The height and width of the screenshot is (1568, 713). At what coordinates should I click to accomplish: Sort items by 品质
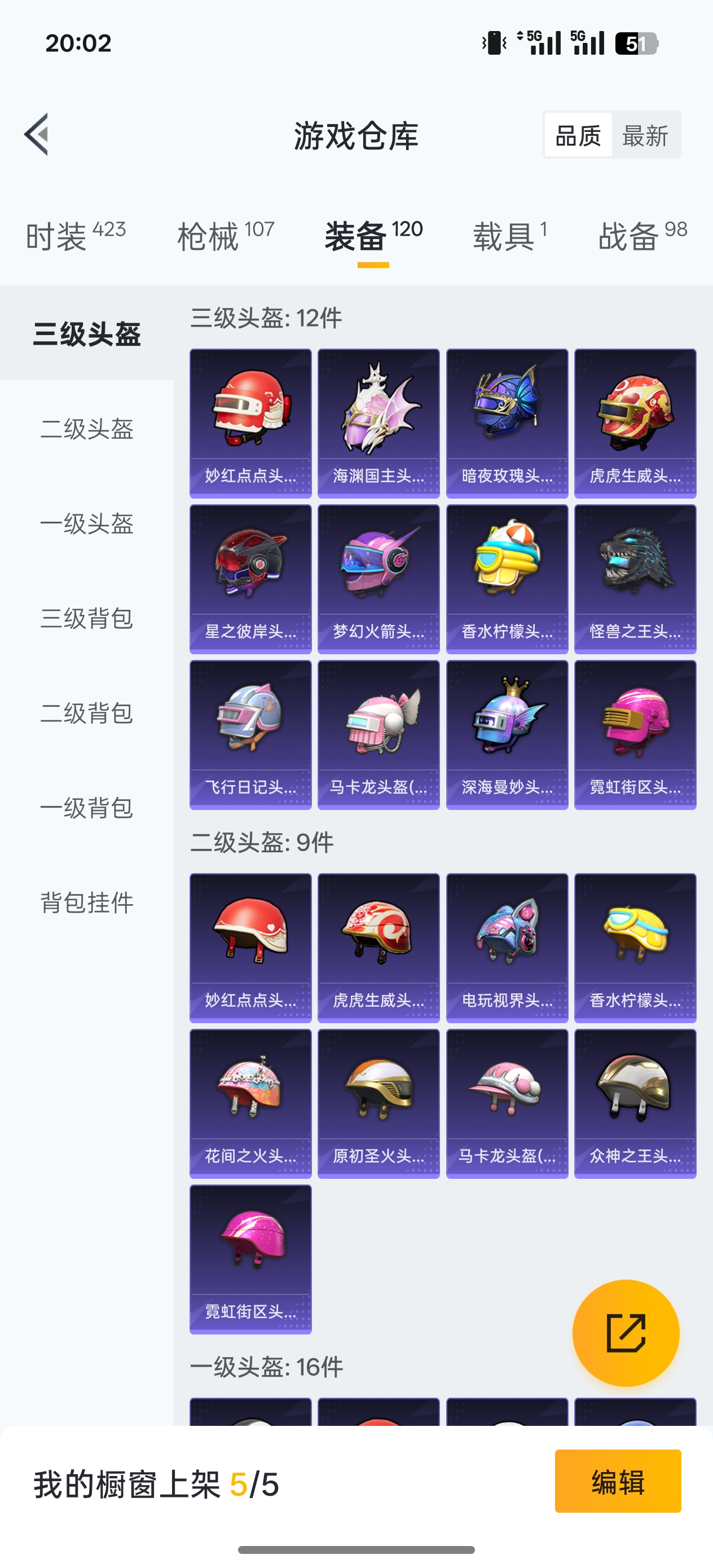tap(578, 135)
